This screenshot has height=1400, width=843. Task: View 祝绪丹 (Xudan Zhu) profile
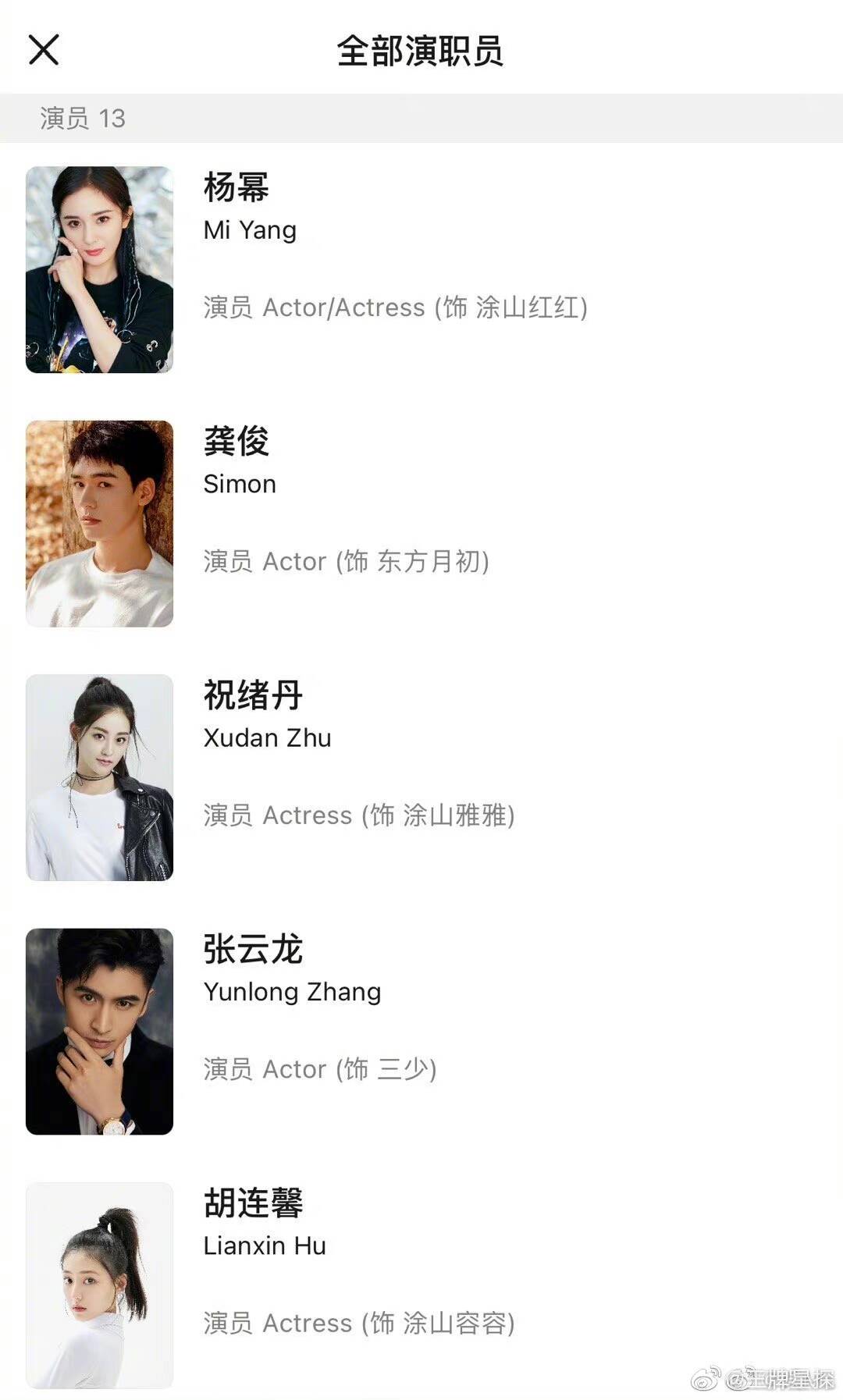[x=253, y=696]
